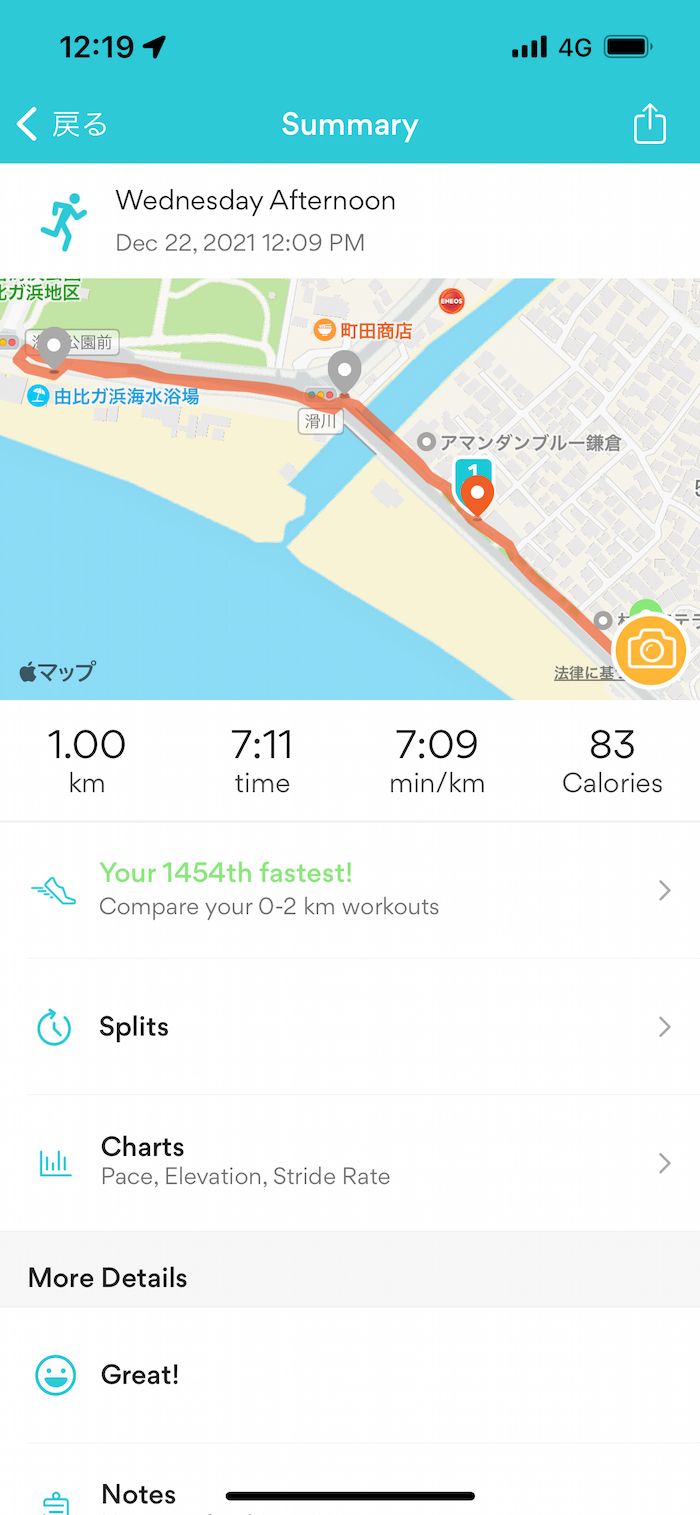Open the Splits details
This screenshot has height=1515, width=700.
click(350, 1027)
